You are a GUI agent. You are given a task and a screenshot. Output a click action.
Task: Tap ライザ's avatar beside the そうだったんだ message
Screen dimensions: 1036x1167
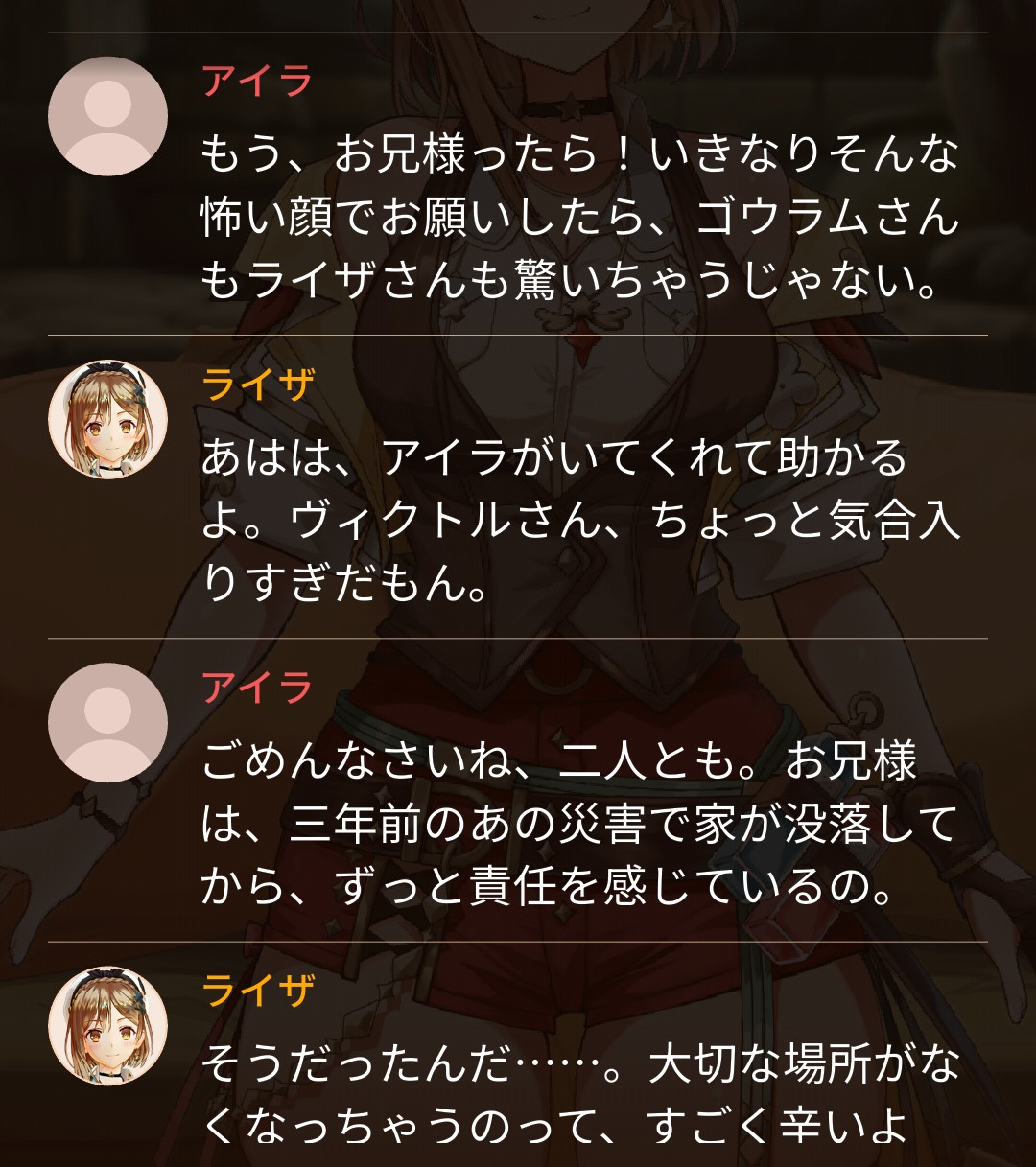coord(107,1025)
